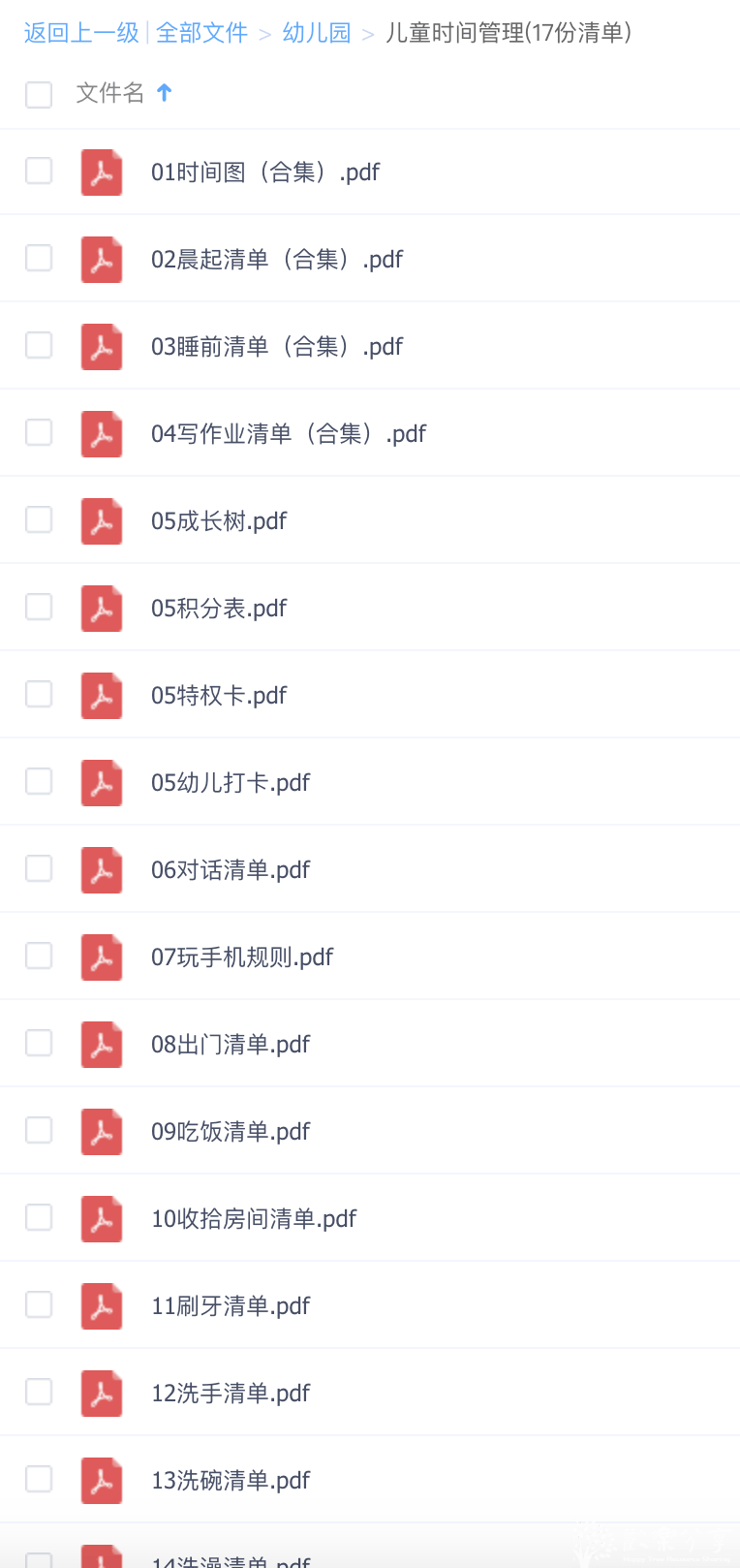
Task: Select the PDF icon next to 05成长树.pdf
Action: (x=101, y=520)
